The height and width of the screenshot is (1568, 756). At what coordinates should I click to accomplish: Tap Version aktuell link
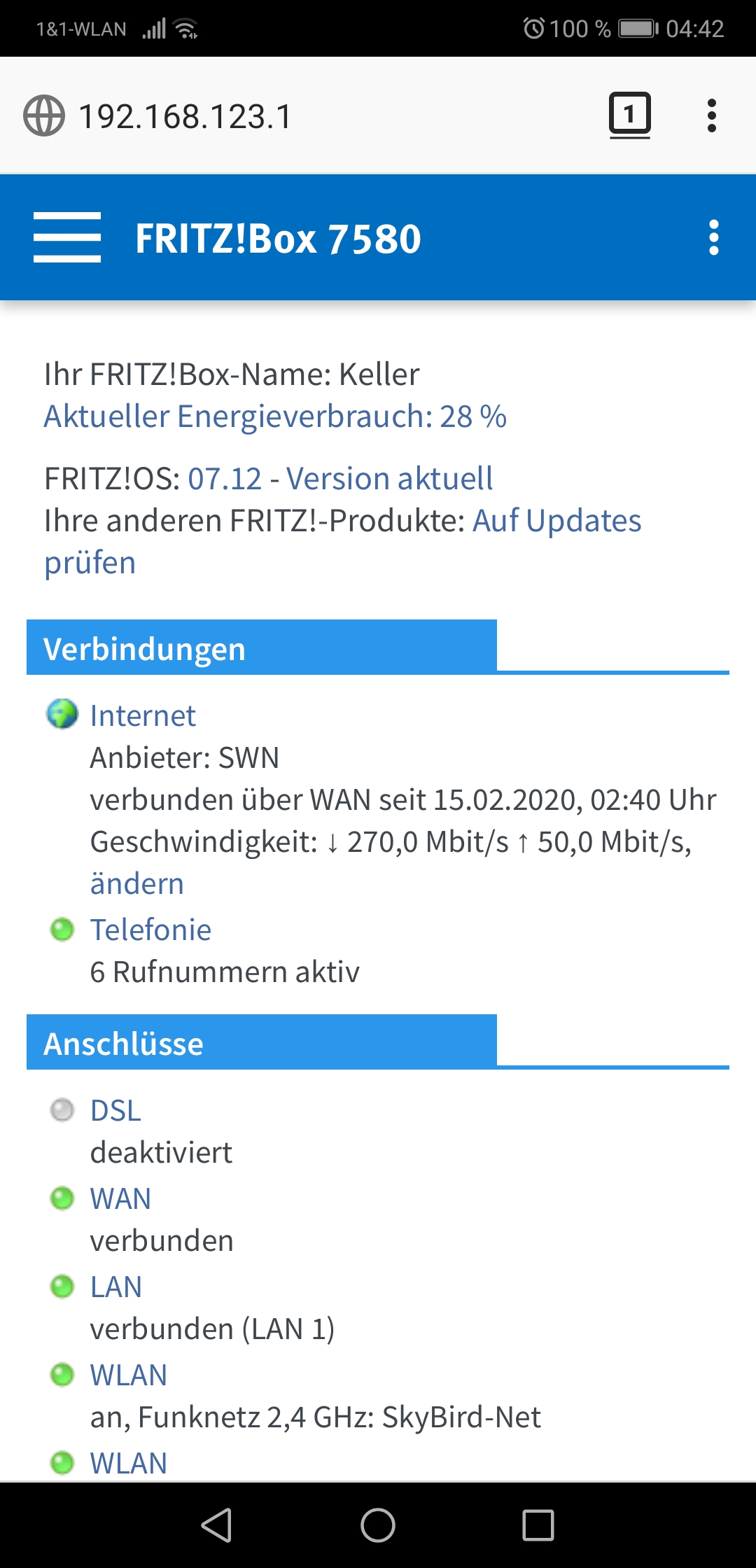389,479
